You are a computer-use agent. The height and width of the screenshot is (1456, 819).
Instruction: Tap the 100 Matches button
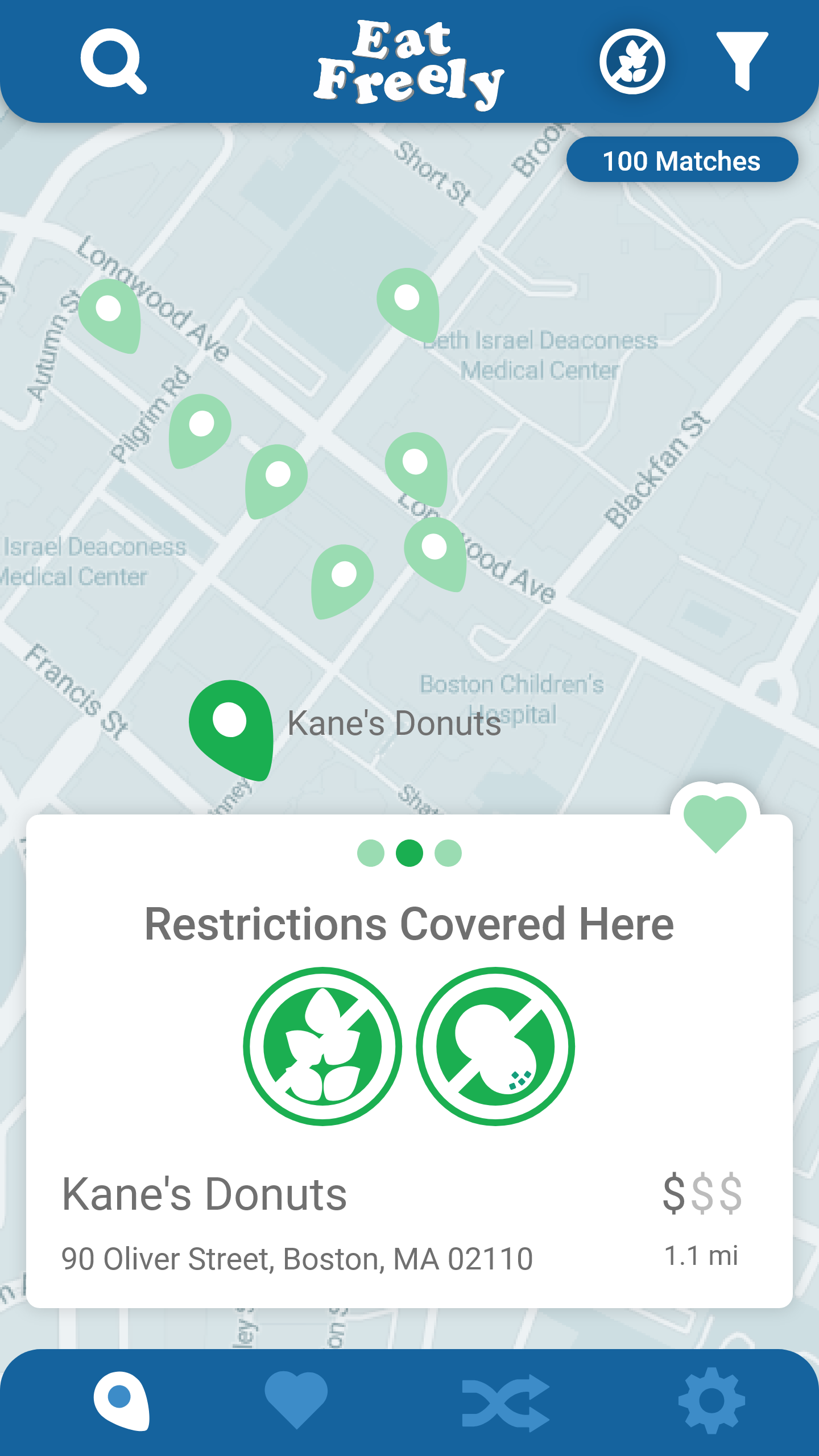[682, 160]
